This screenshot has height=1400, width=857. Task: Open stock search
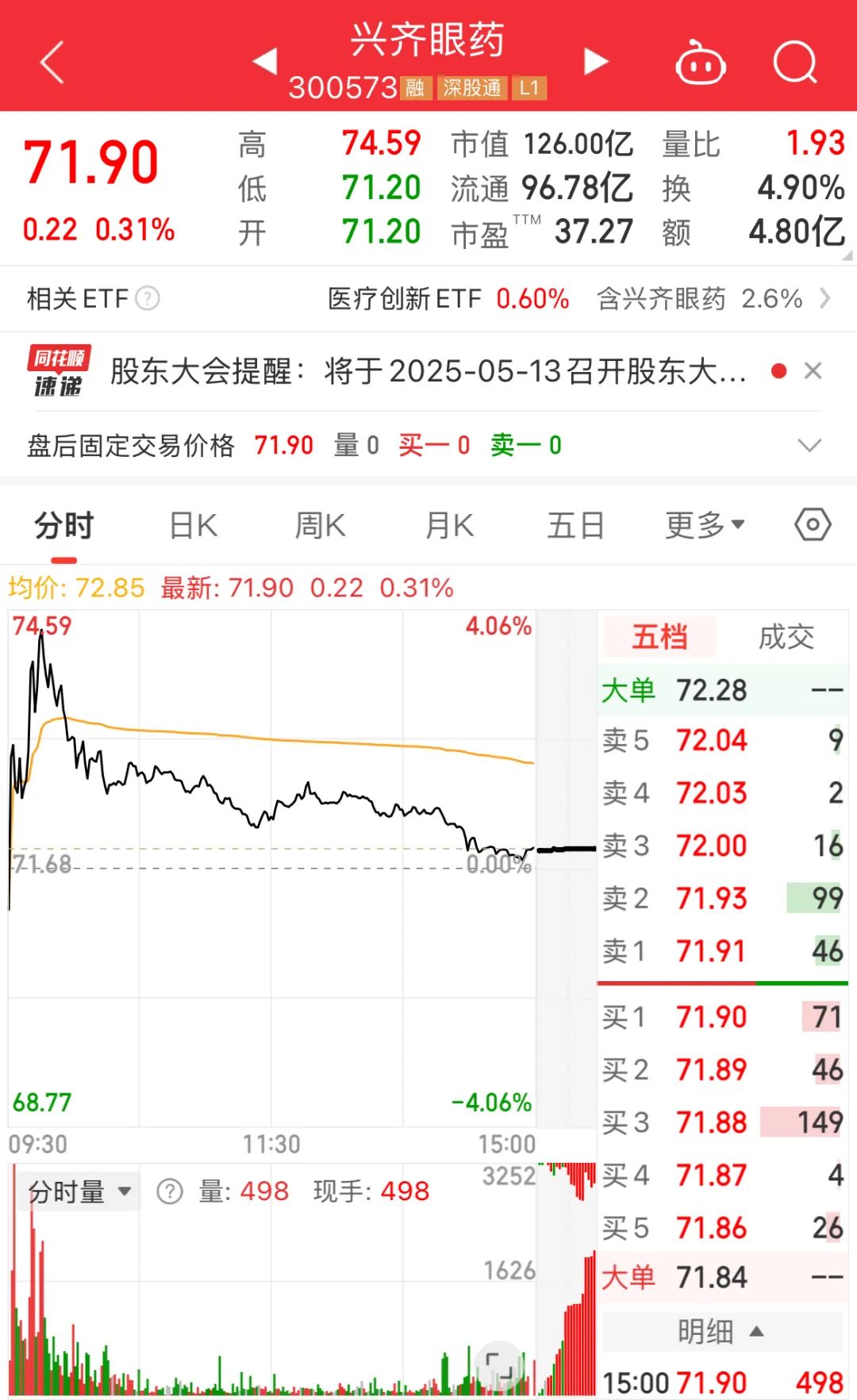pyautogui.click(x=795, y=62)
